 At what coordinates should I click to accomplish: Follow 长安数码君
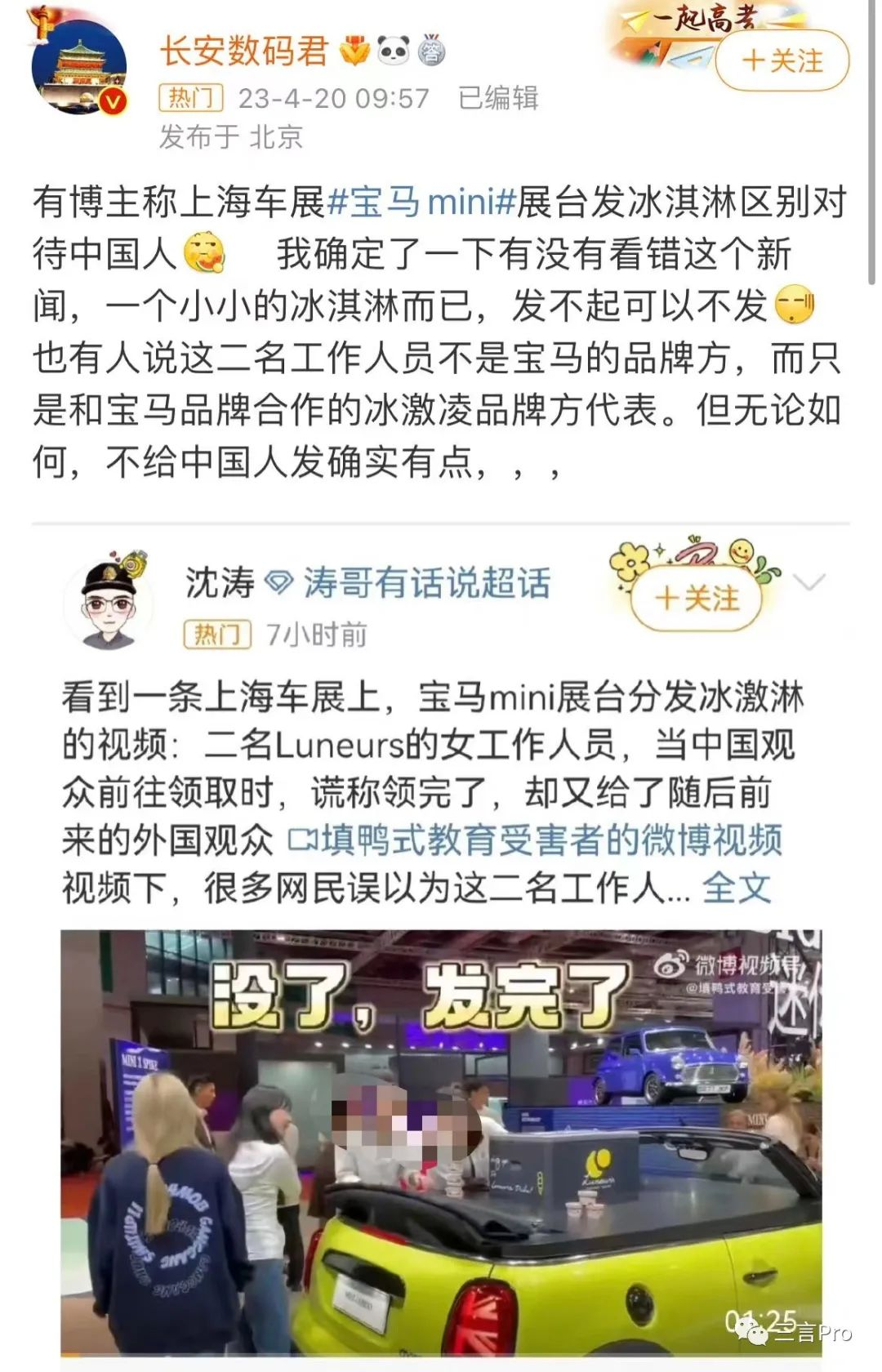(782, 61)
